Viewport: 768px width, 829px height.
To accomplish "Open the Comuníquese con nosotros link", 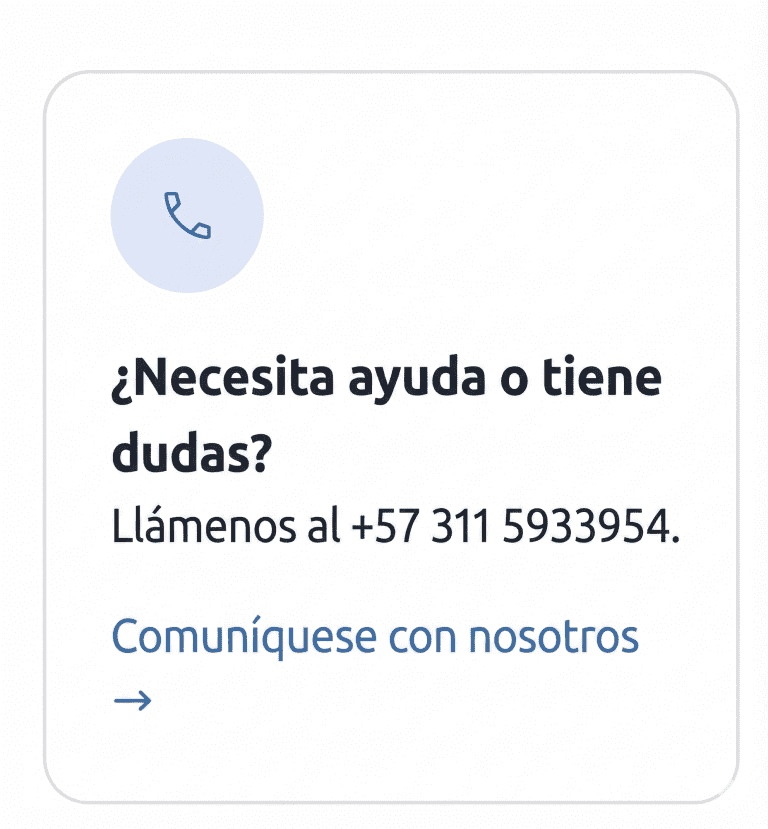I will click(374, 637).
